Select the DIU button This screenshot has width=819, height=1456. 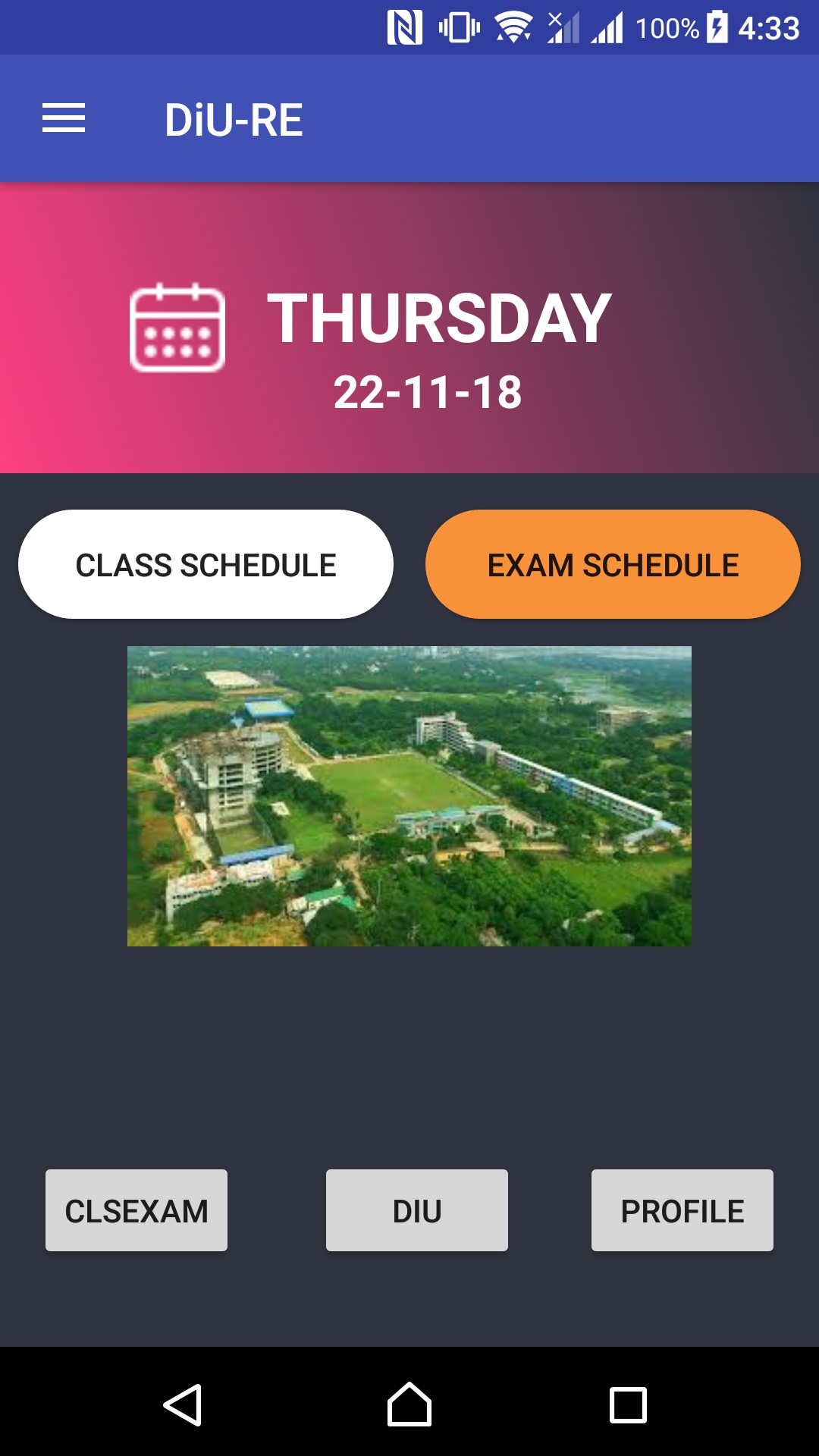tap(417, 1210)
